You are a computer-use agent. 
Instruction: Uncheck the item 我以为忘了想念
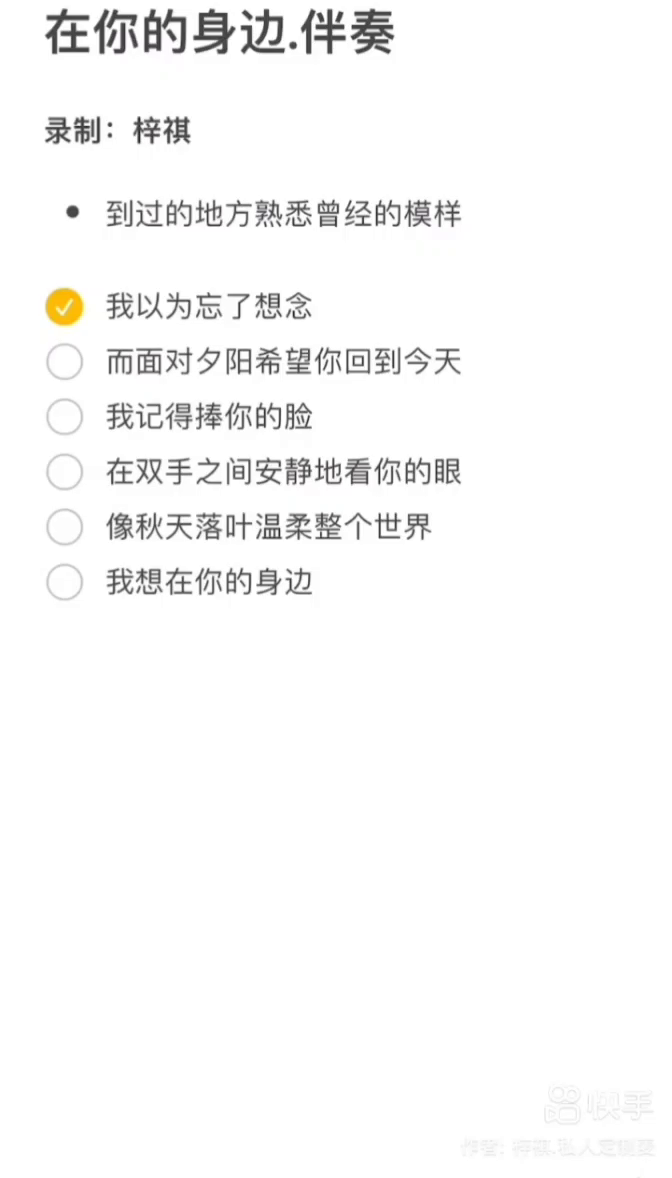pos(64,307)
